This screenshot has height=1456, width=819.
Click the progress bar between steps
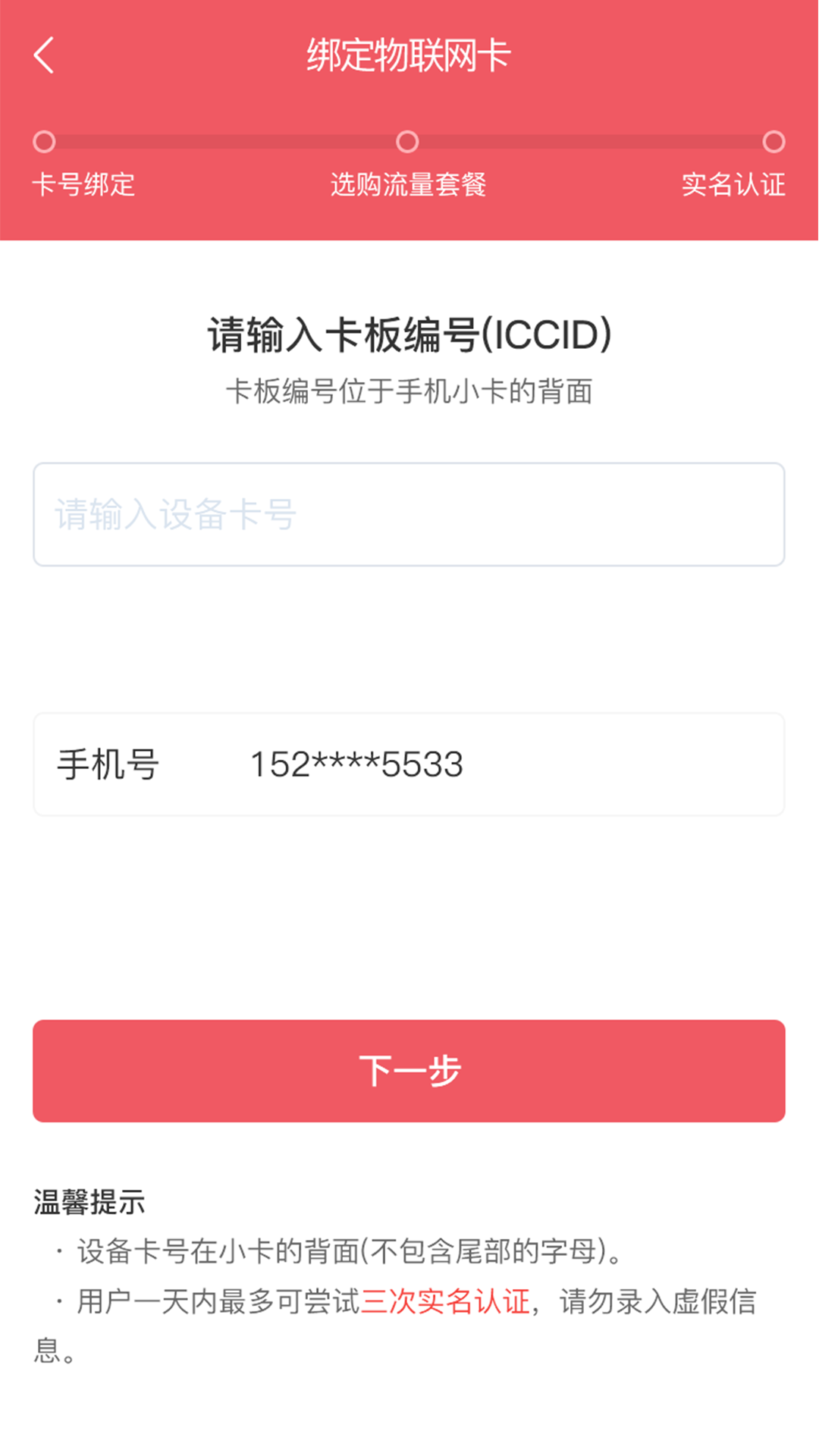227,143
